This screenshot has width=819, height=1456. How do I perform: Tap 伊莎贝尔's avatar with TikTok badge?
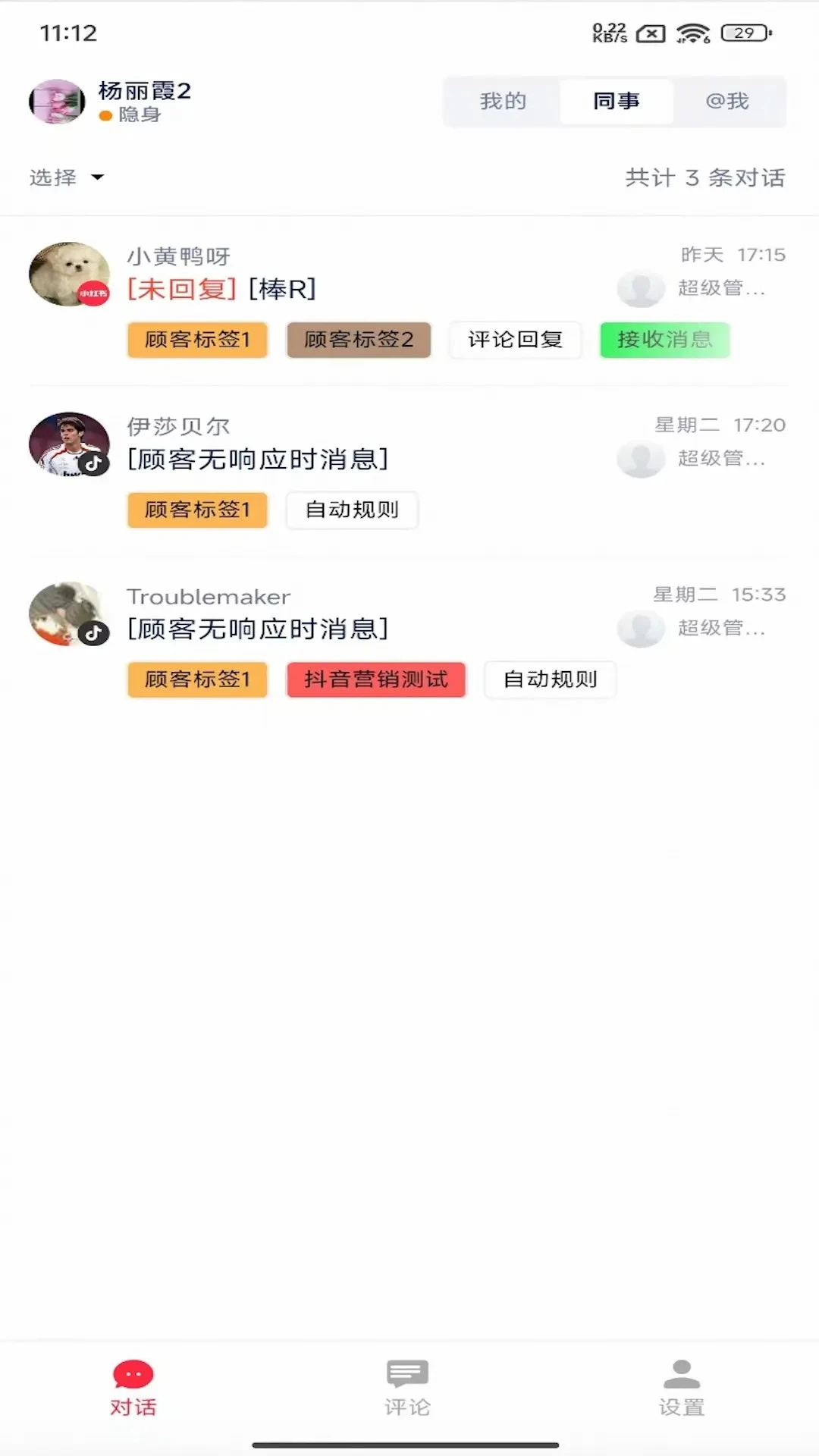pos(69,444)
